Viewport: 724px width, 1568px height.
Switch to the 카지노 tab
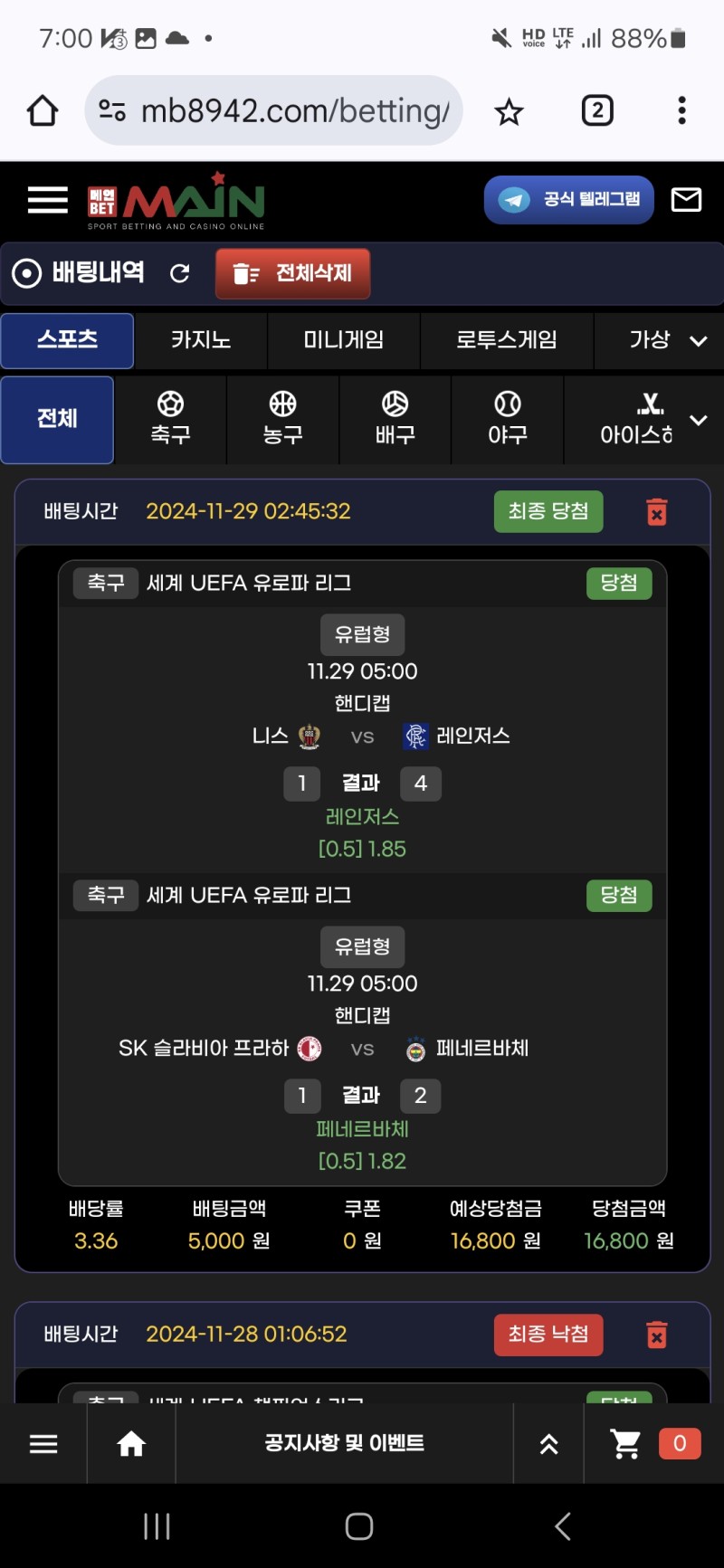pos(201,340)
